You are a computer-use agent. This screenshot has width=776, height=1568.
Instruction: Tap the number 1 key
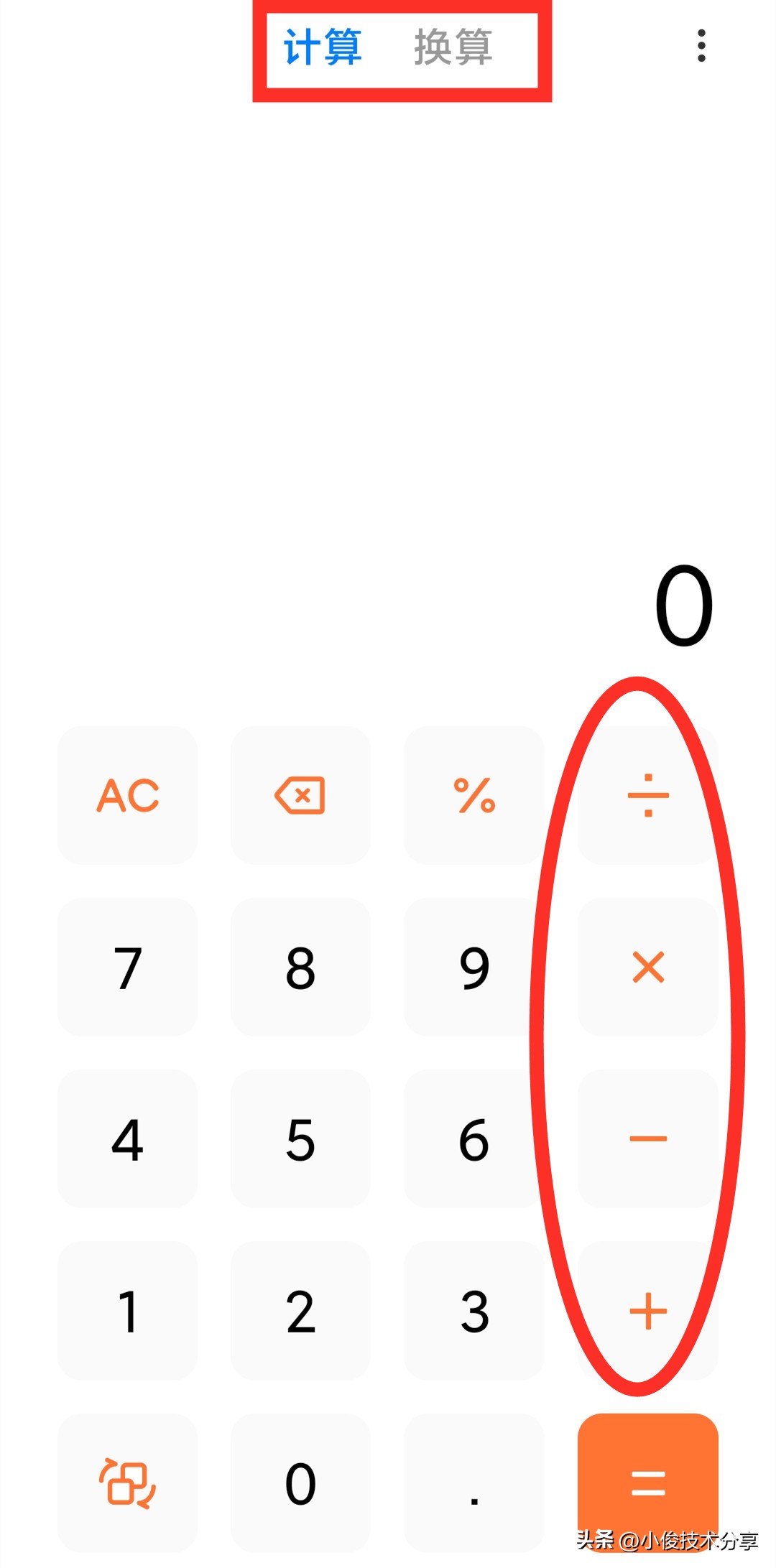[x=128, y=1311]
